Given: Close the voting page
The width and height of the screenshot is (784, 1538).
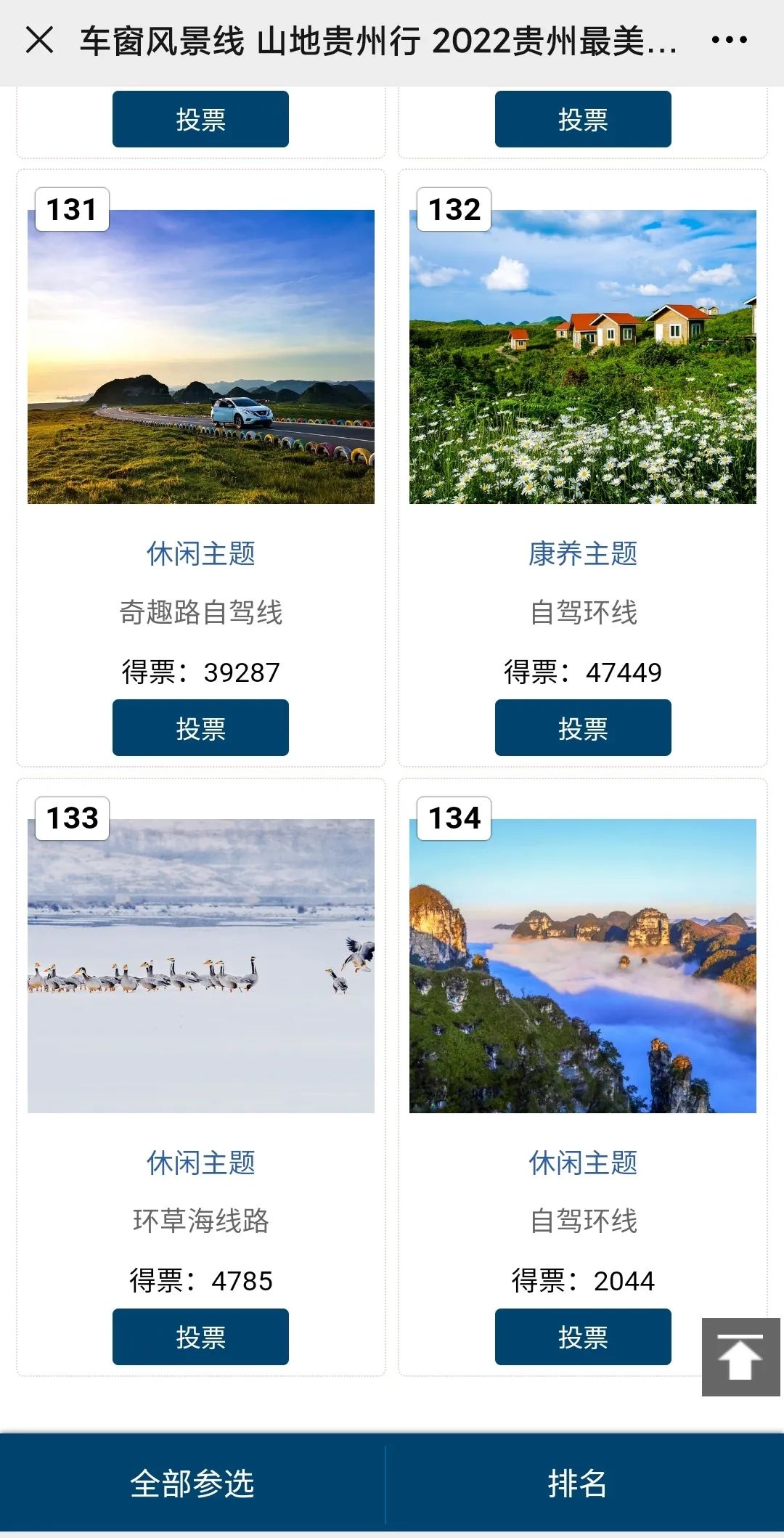Looking at the screenshot, I should (39, 40).
